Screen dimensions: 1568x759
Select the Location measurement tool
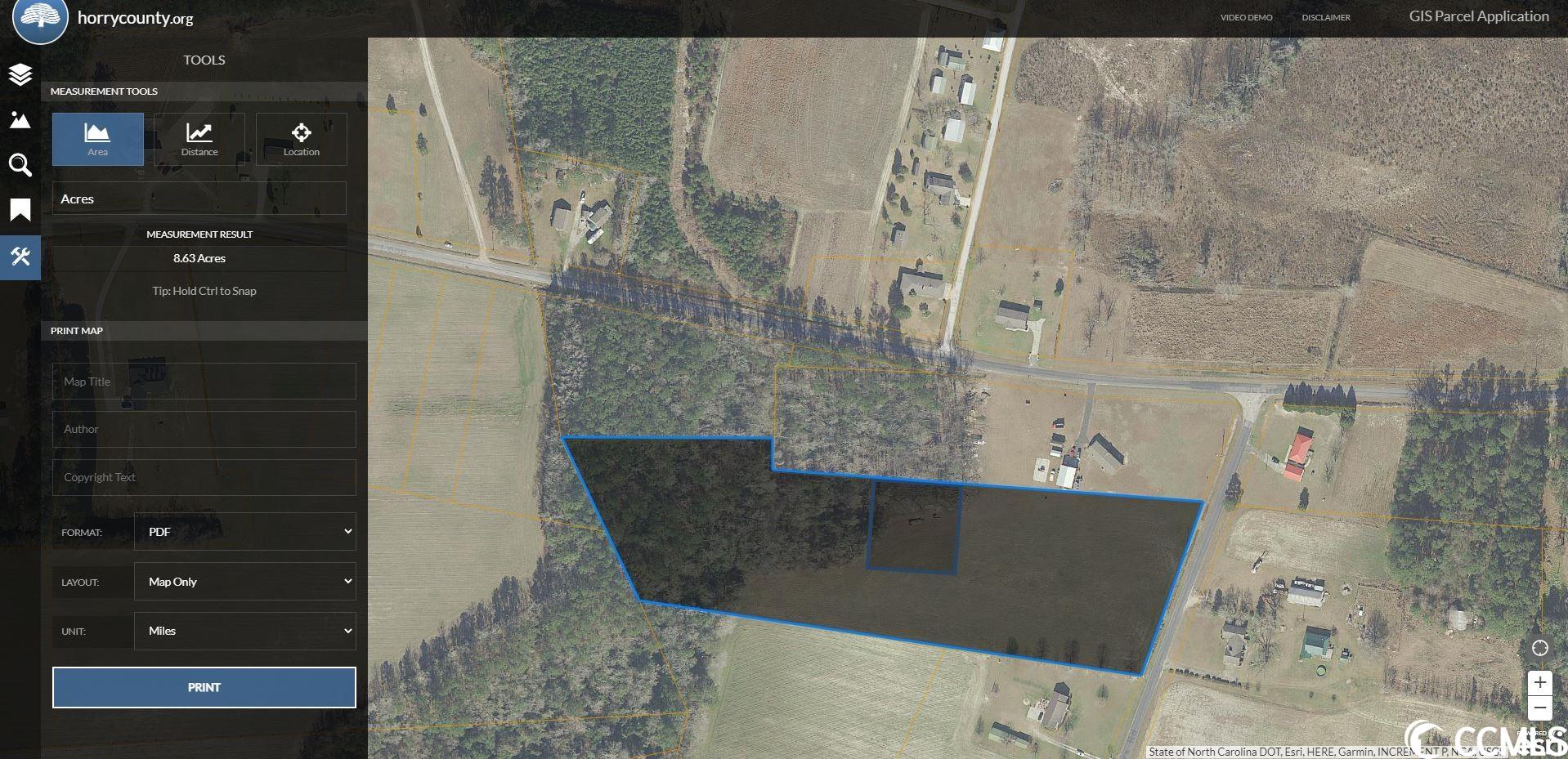[302, 140]
